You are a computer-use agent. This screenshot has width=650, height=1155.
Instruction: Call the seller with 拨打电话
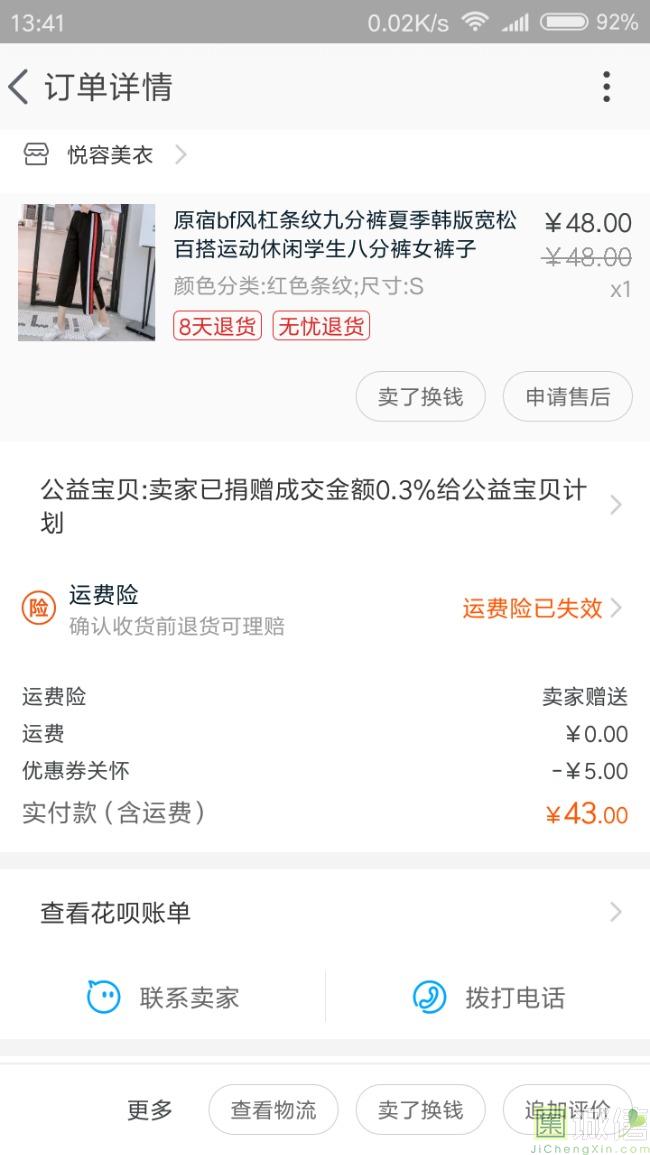tap(488, 997)
